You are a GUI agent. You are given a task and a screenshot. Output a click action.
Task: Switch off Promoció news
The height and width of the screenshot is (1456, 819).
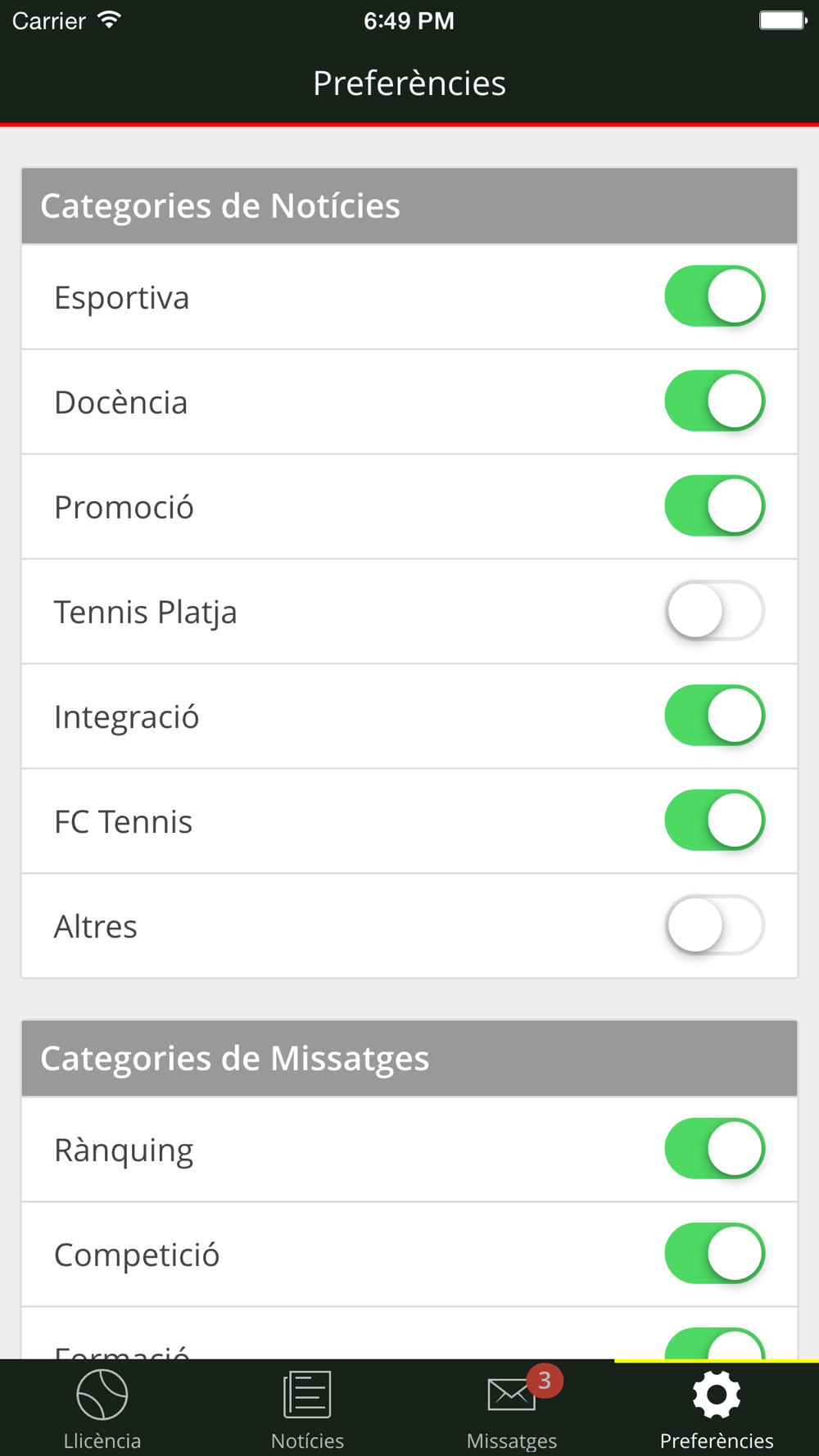pos(714,506)
